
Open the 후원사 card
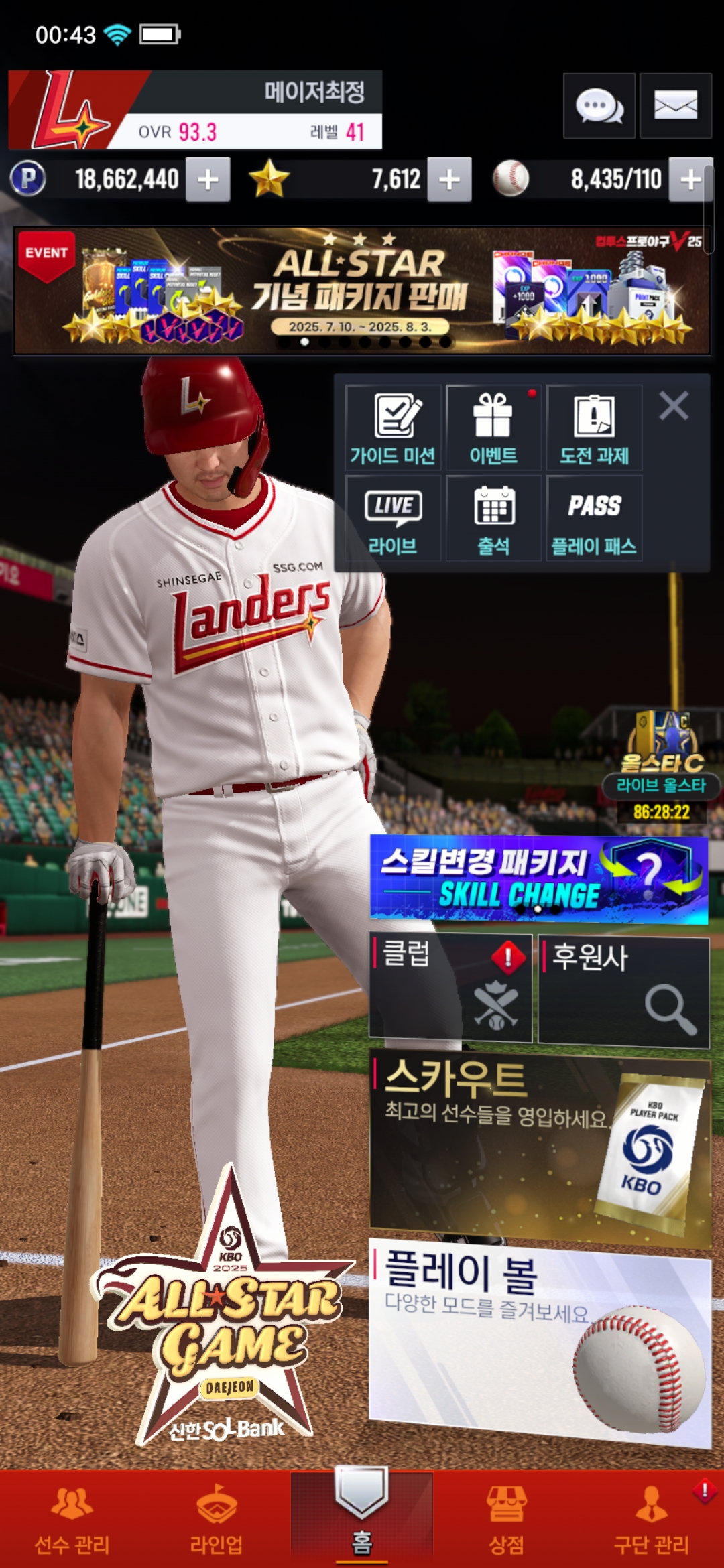point(623,992)
